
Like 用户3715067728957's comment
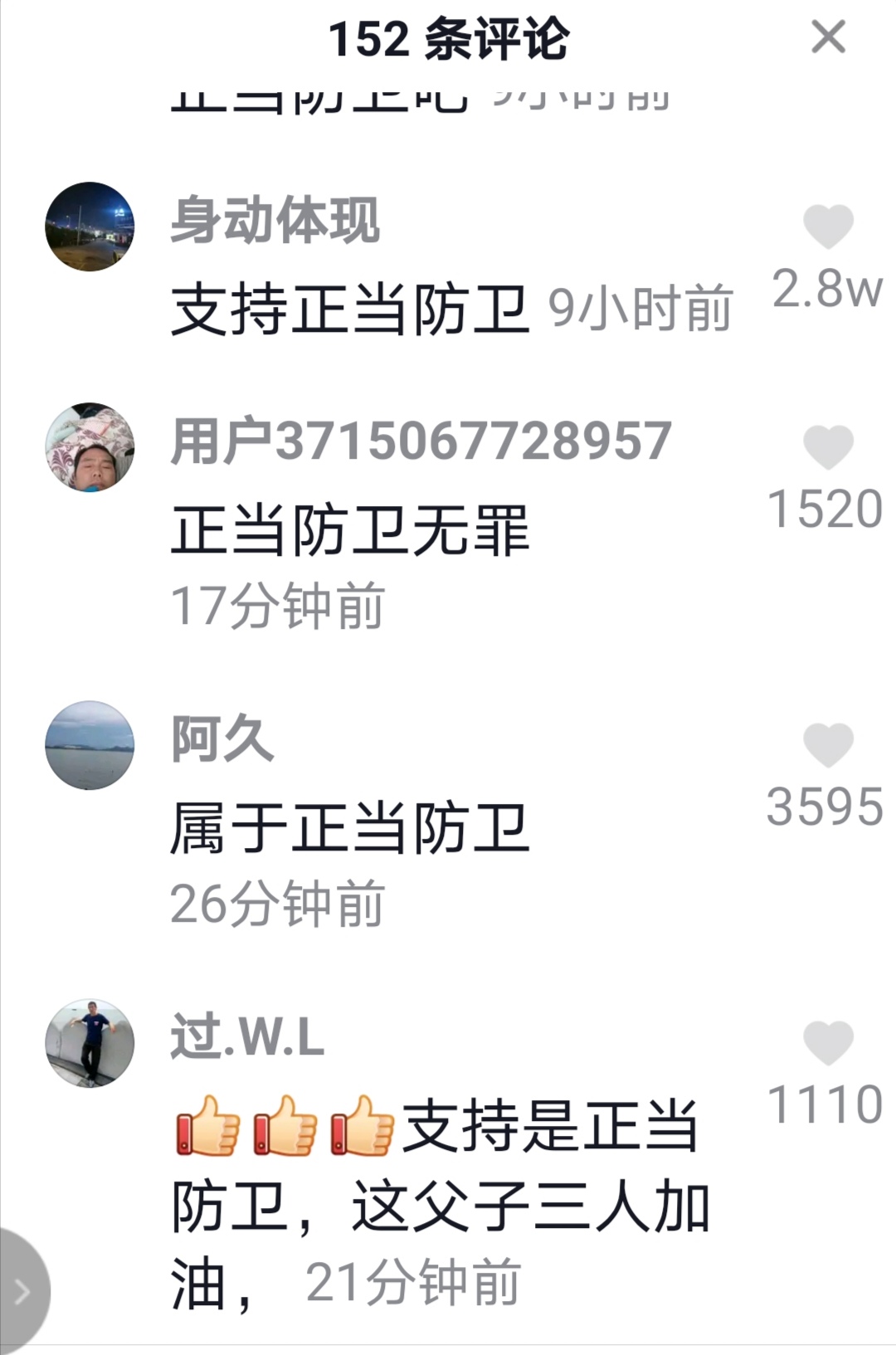[x=828, y=448]
